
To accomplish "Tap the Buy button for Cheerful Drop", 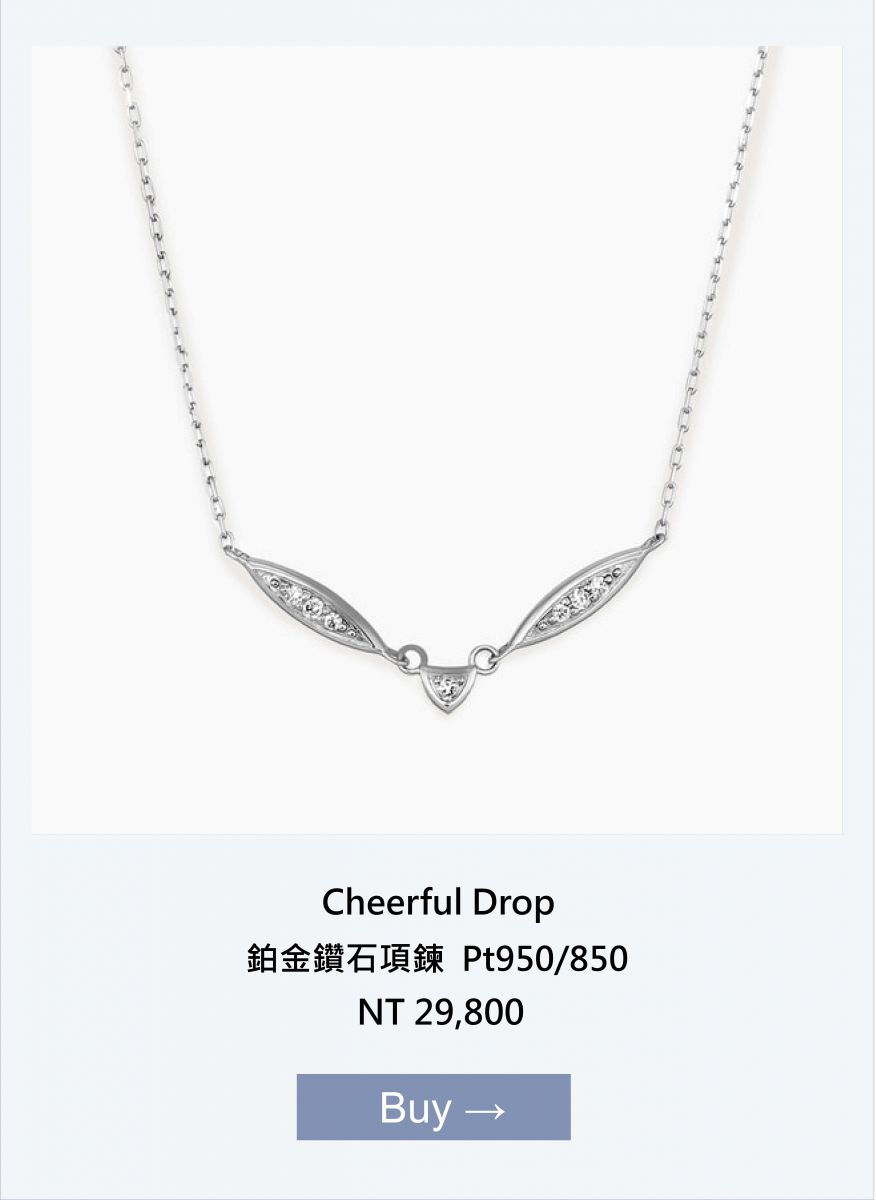I will (433, 1107).
